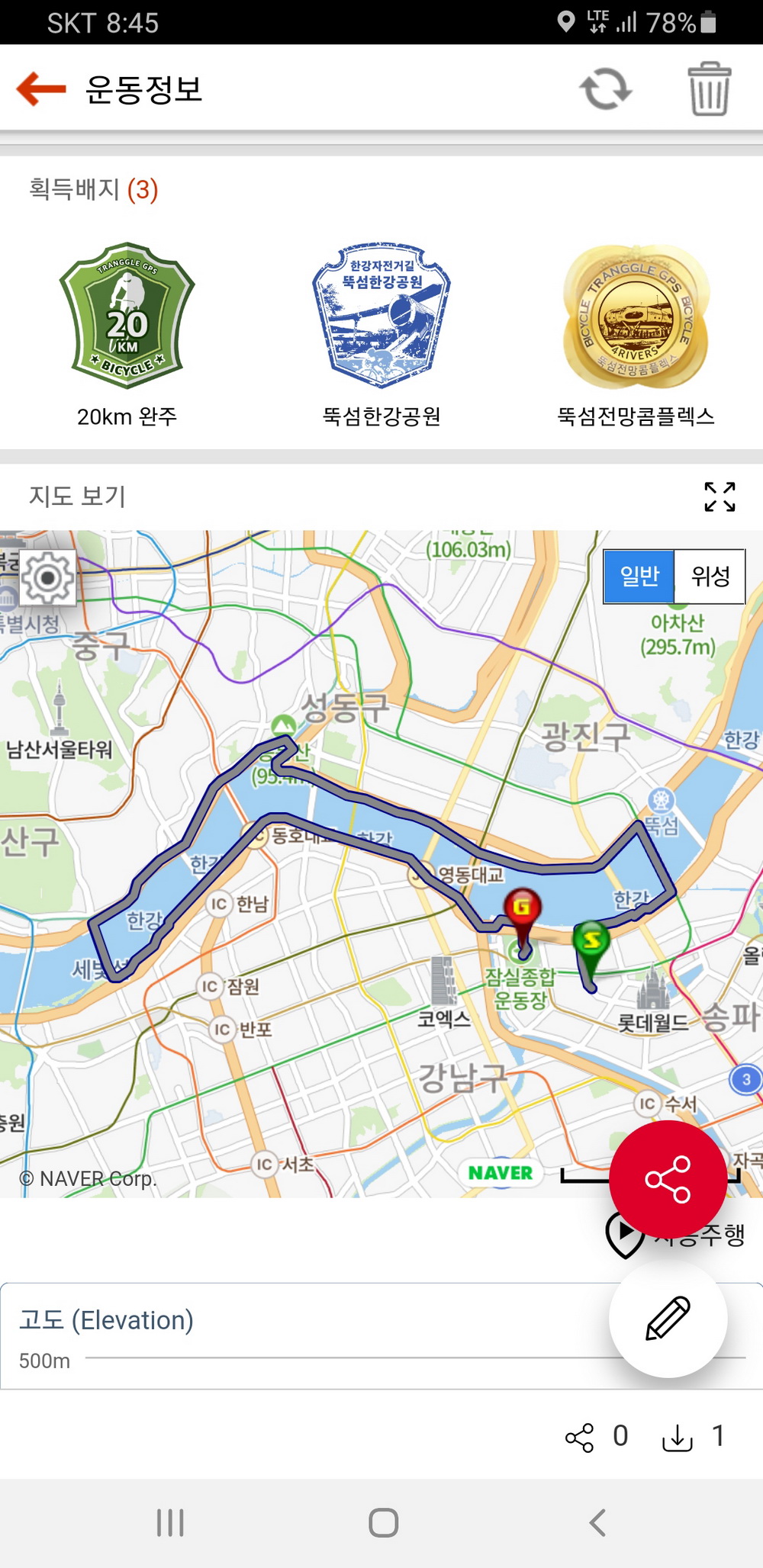Refresh the workout information
This screenshot has width=763, height=1568.
coord(605,88)
